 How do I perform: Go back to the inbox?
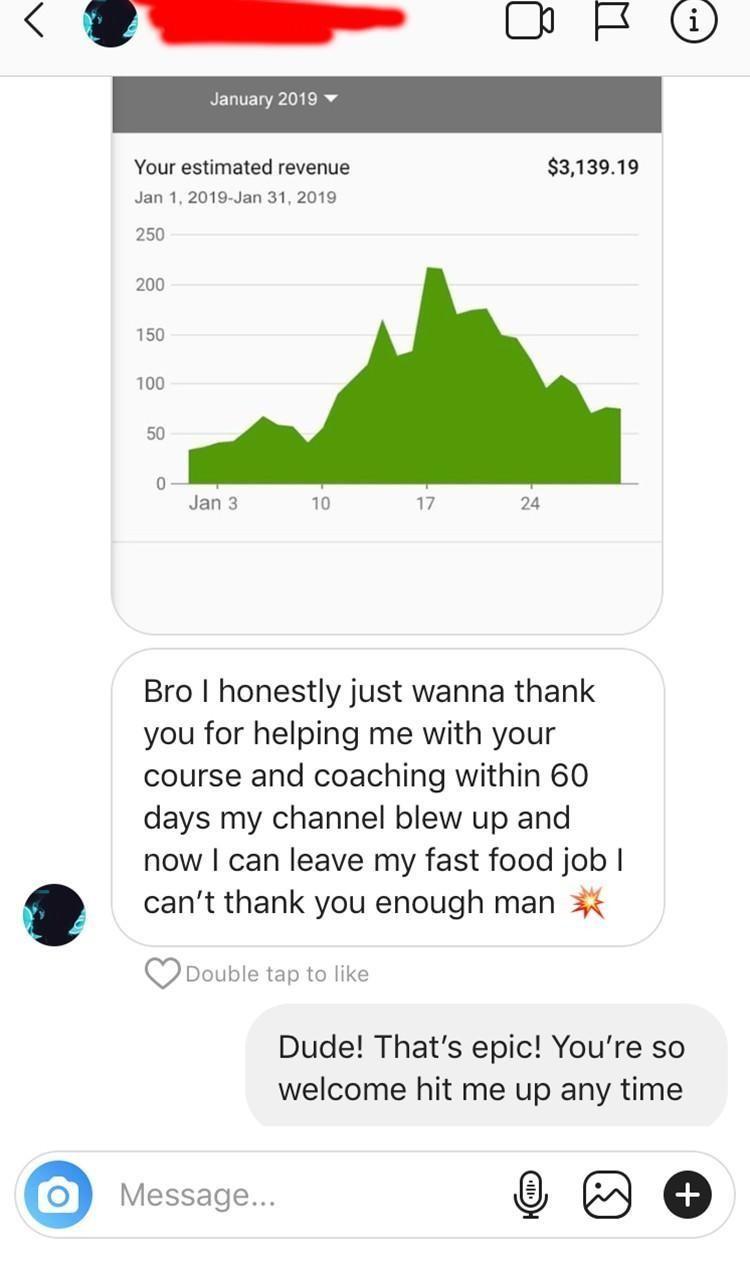coord(33,22)
